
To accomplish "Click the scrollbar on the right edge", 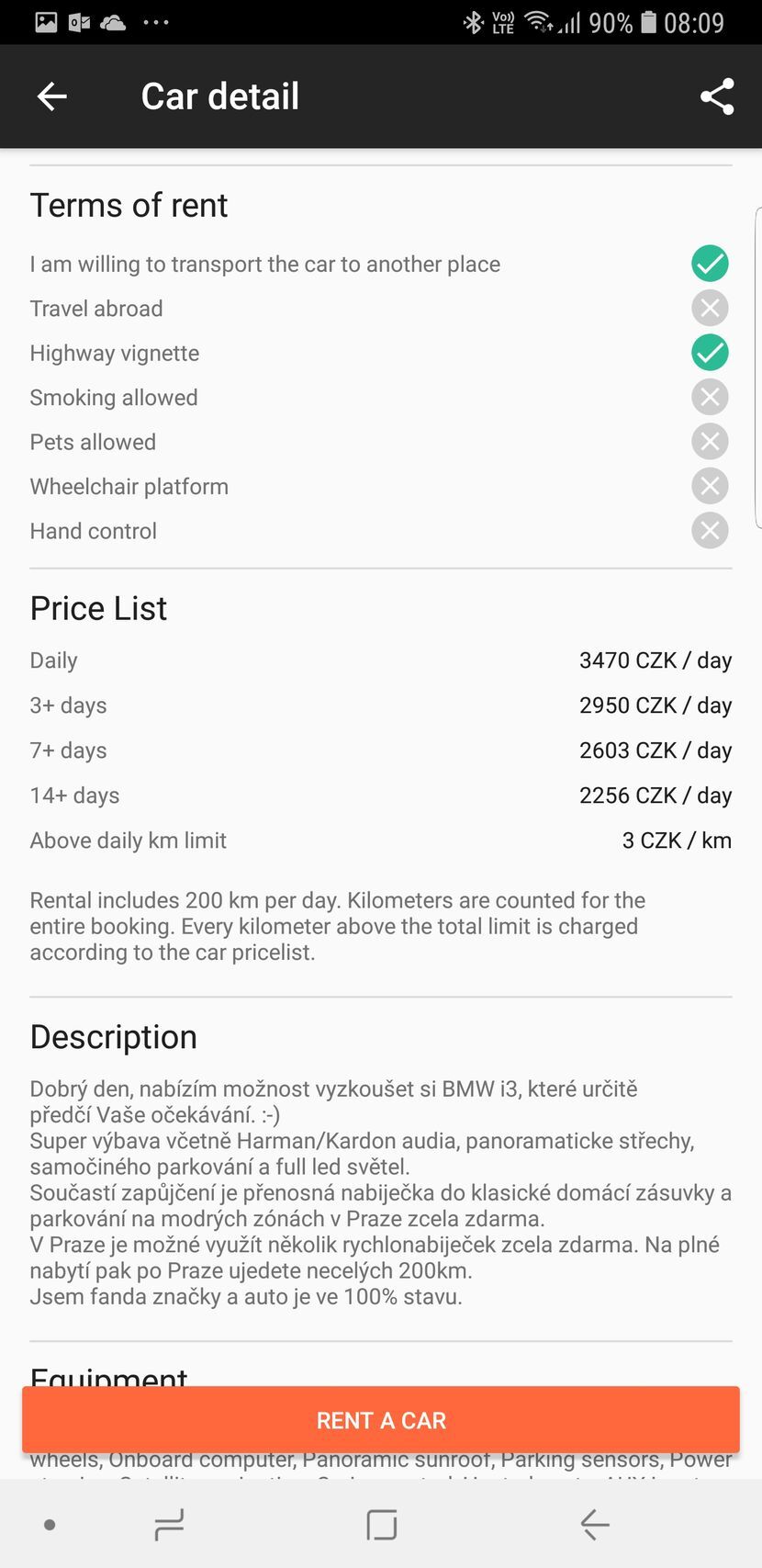I will coord(756,367).
